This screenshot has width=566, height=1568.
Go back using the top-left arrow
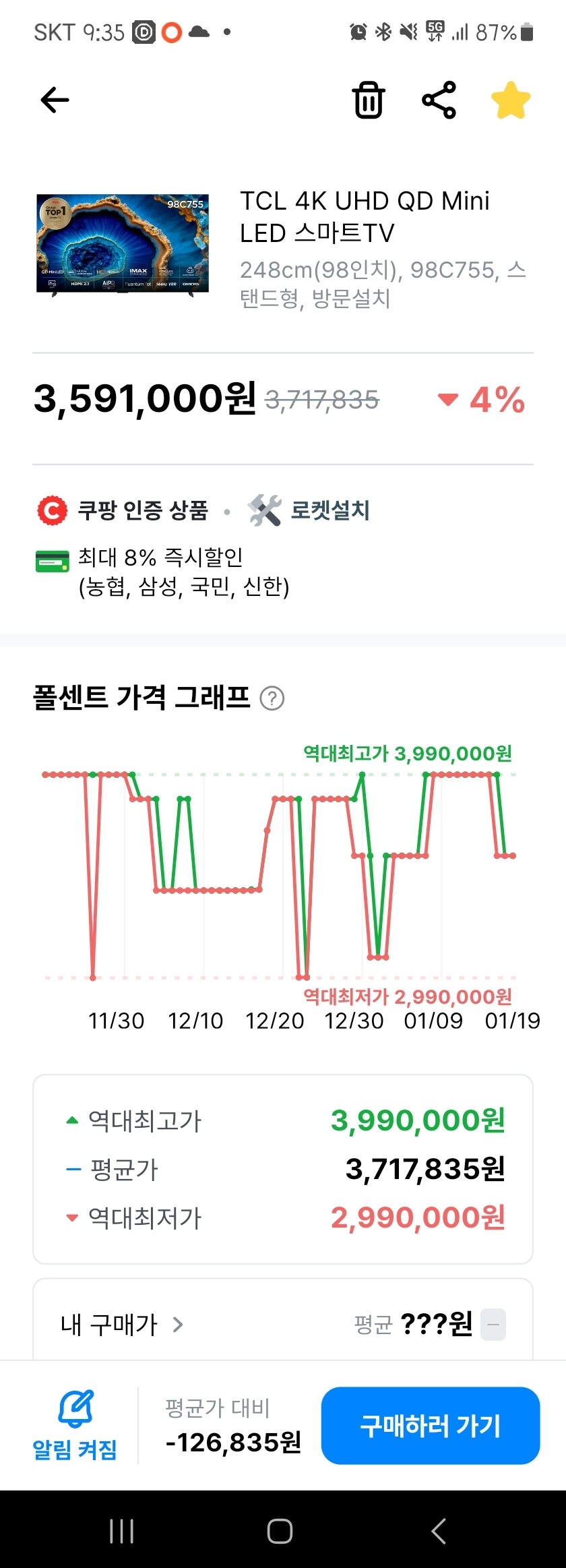point(55,100)
